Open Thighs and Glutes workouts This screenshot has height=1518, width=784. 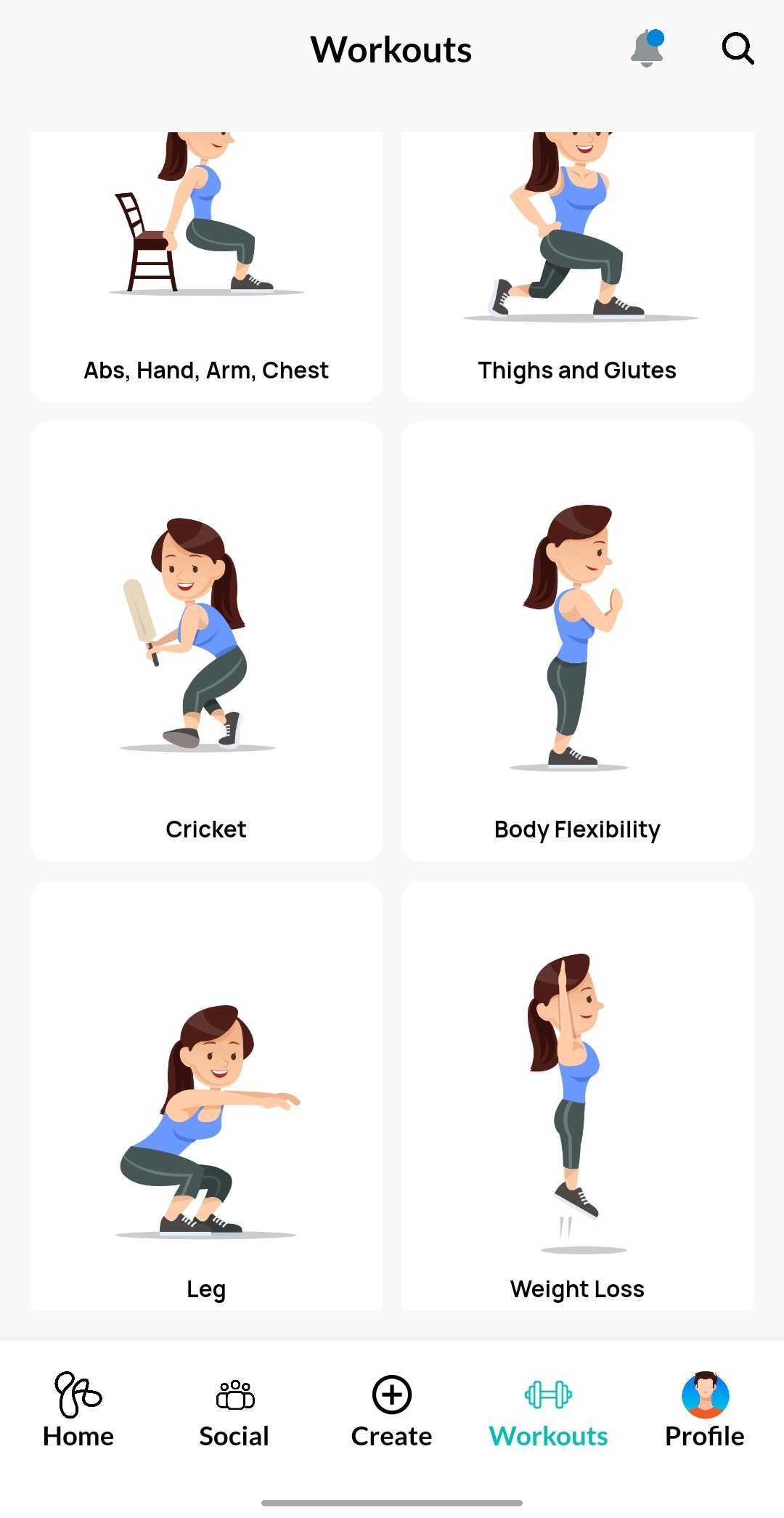click(x=577, y=267)
